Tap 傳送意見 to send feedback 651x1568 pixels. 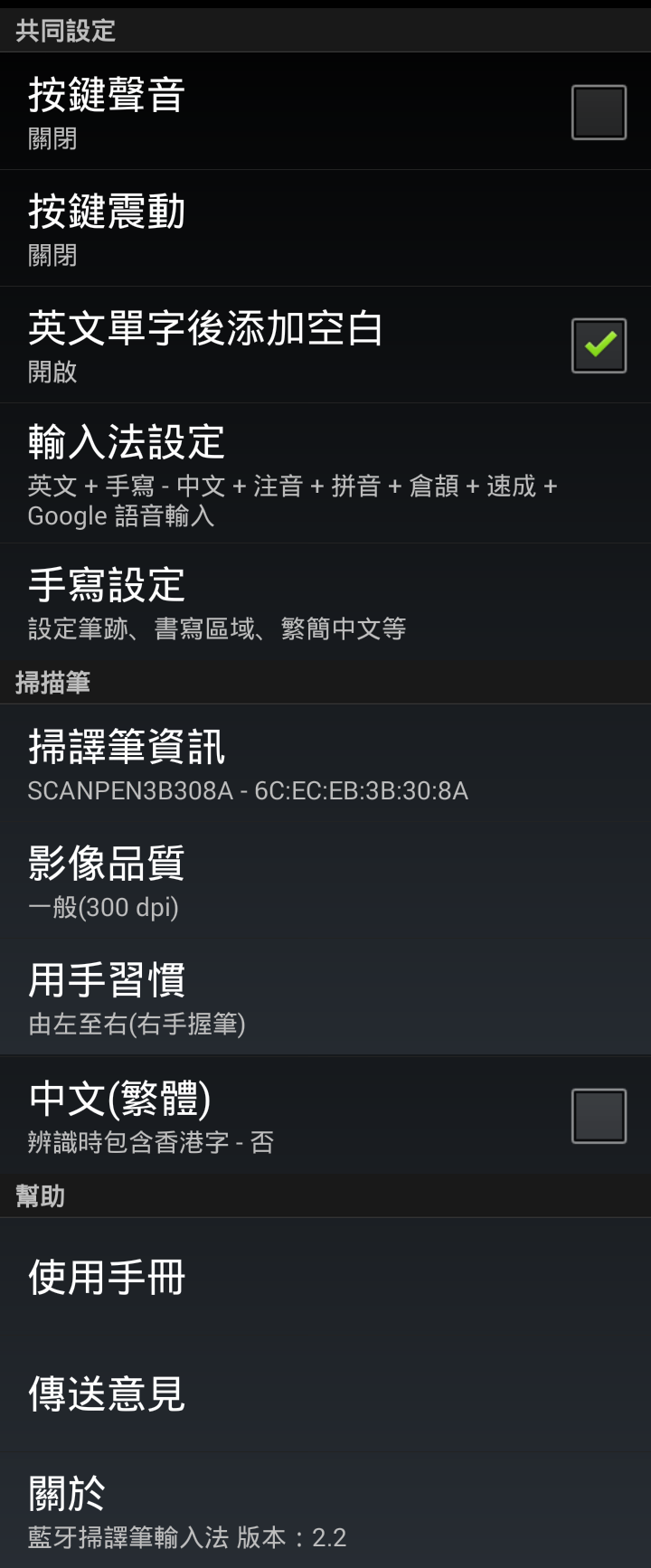click(325, 1393)
